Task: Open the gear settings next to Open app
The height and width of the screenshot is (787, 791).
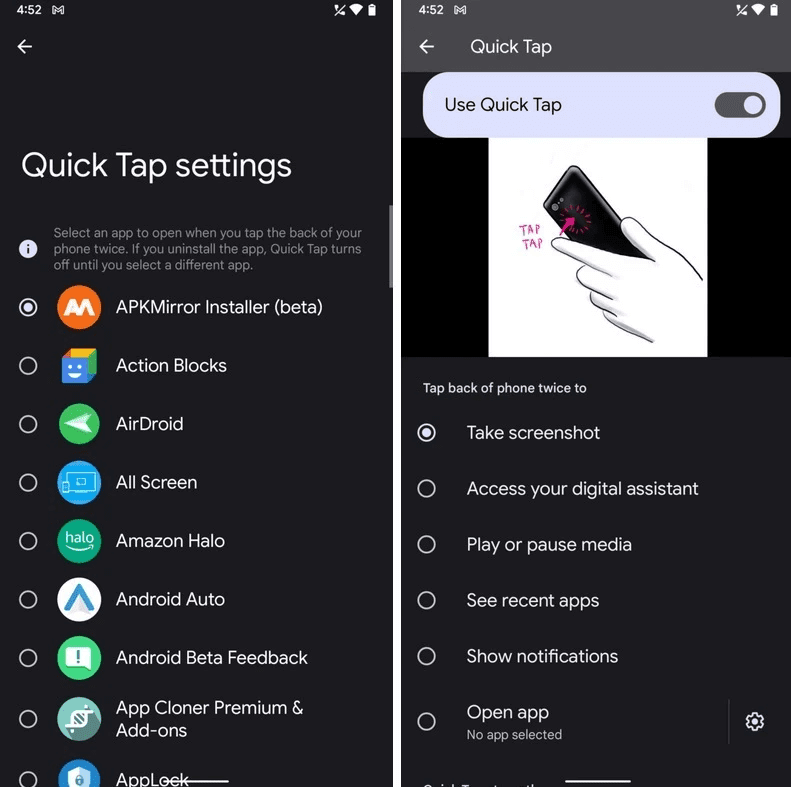Action: pyautogui.click(x=755, y=721)
